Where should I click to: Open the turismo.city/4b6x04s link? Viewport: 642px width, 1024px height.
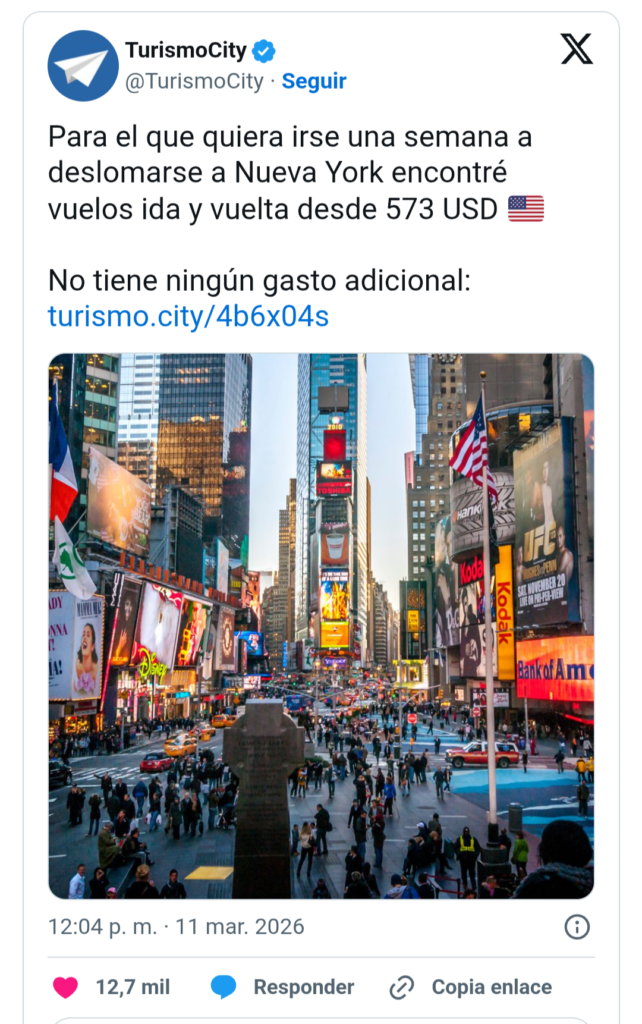[188, 317]
